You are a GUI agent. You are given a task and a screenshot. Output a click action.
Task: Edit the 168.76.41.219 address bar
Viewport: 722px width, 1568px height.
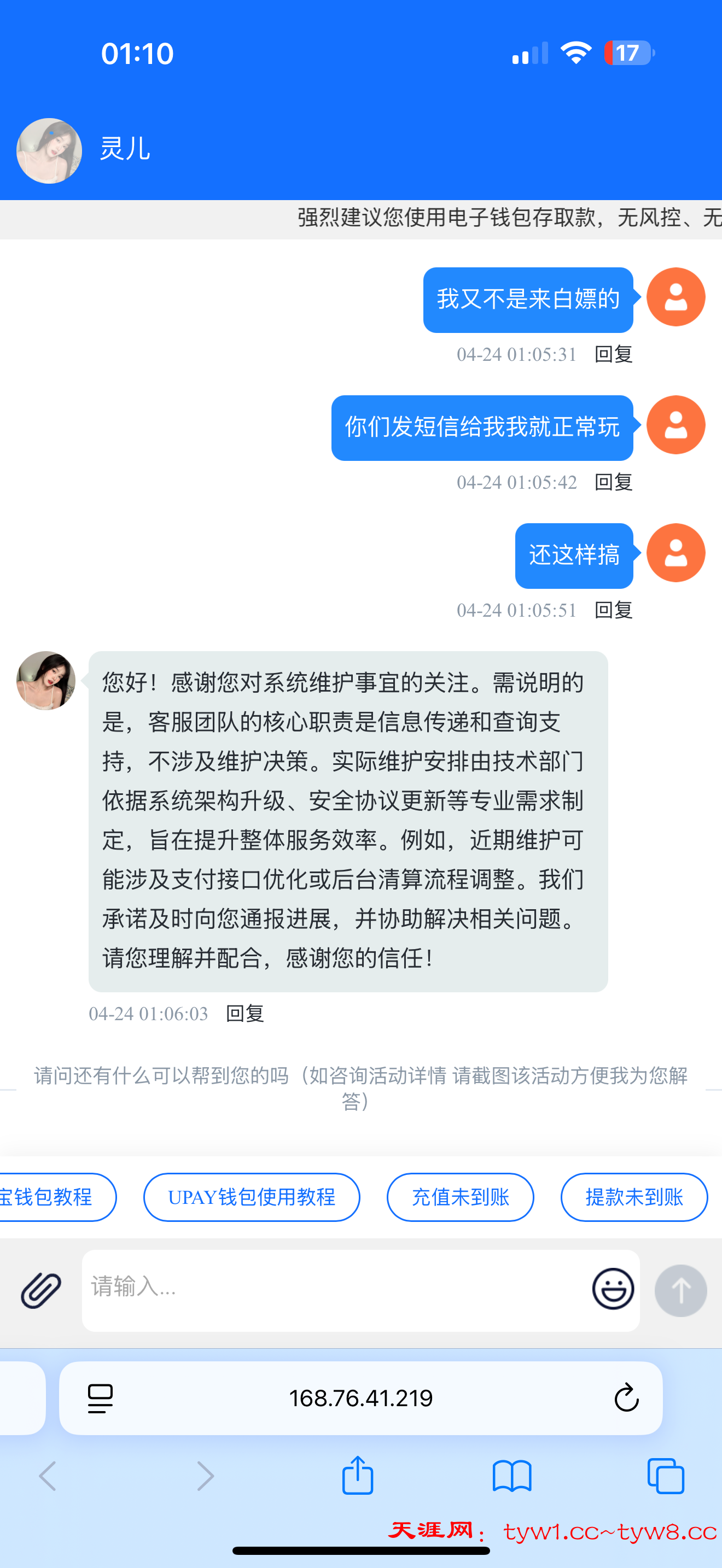360,1397
